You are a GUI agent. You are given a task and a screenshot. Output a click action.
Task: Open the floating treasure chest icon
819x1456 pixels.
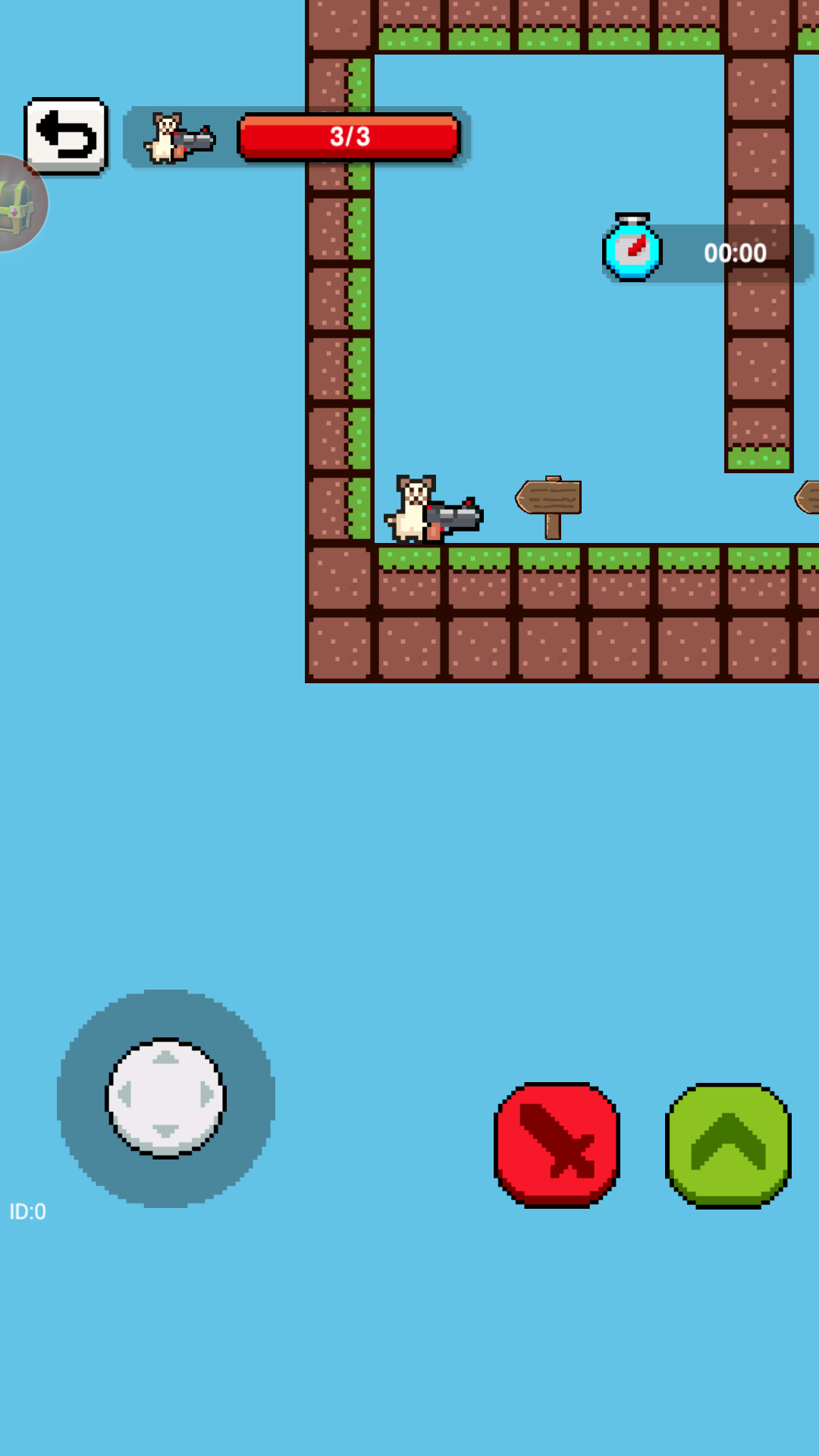click(x=18, y=205)
